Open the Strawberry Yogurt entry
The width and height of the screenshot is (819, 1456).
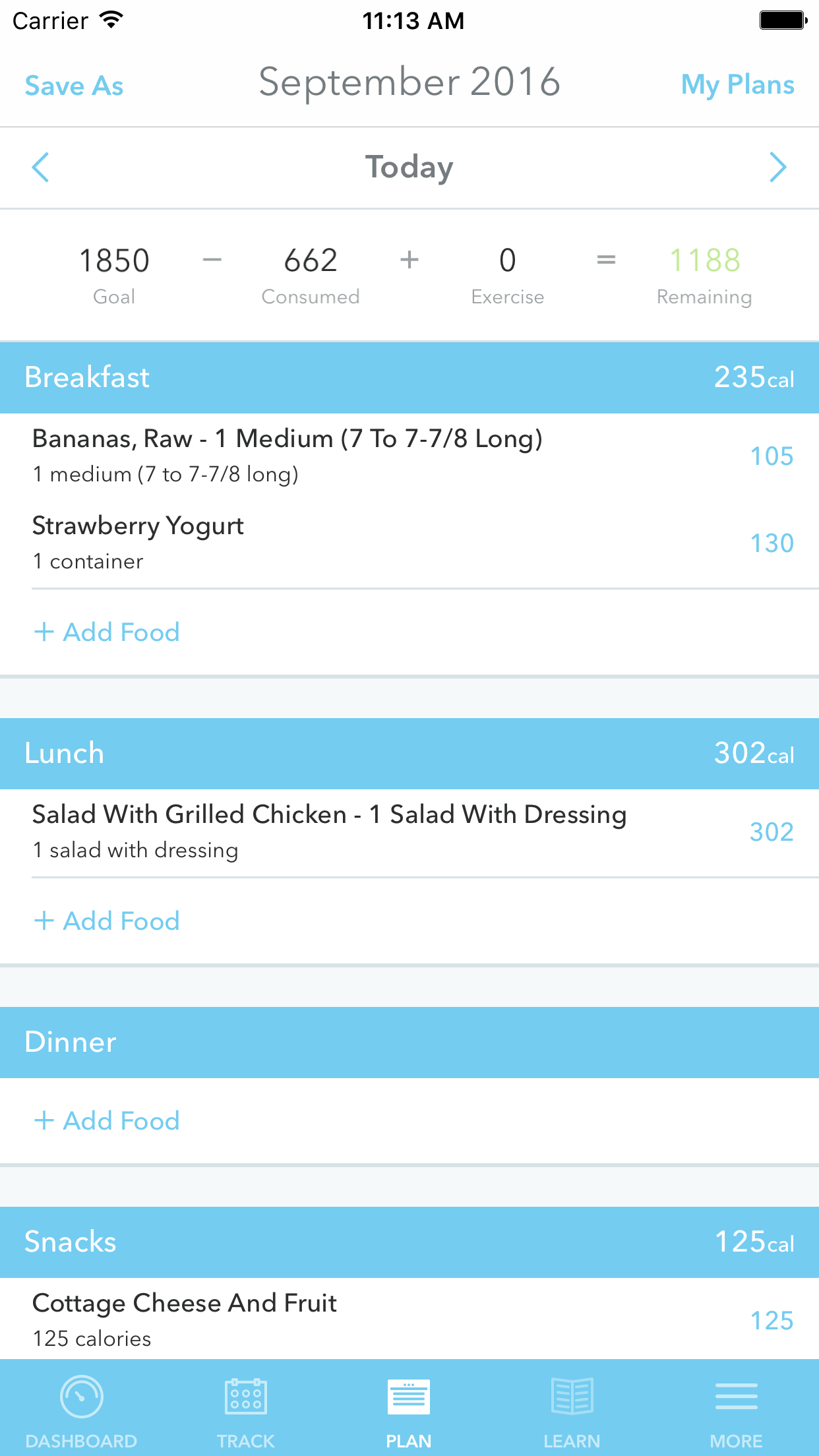pyautogui.click(x=409, y=543)
